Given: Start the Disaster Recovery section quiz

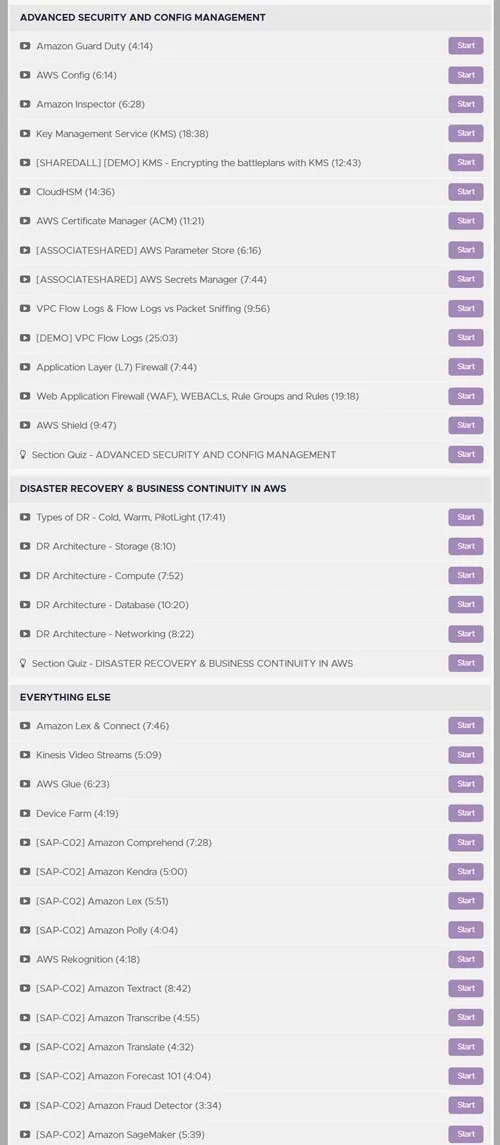Looking at the screenshot, I should click(466, 663).
